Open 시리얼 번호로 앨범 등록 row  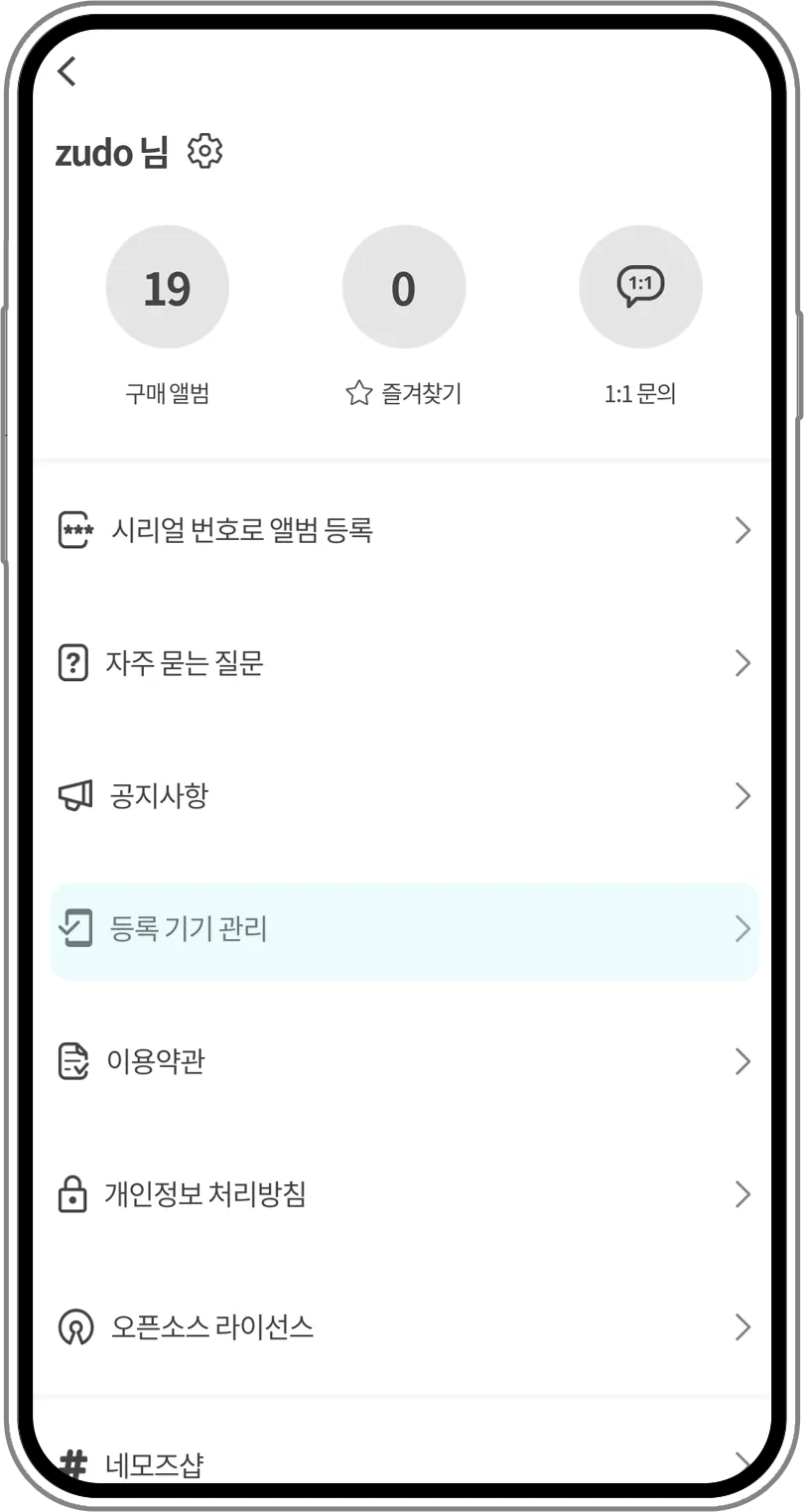point(402,531)
